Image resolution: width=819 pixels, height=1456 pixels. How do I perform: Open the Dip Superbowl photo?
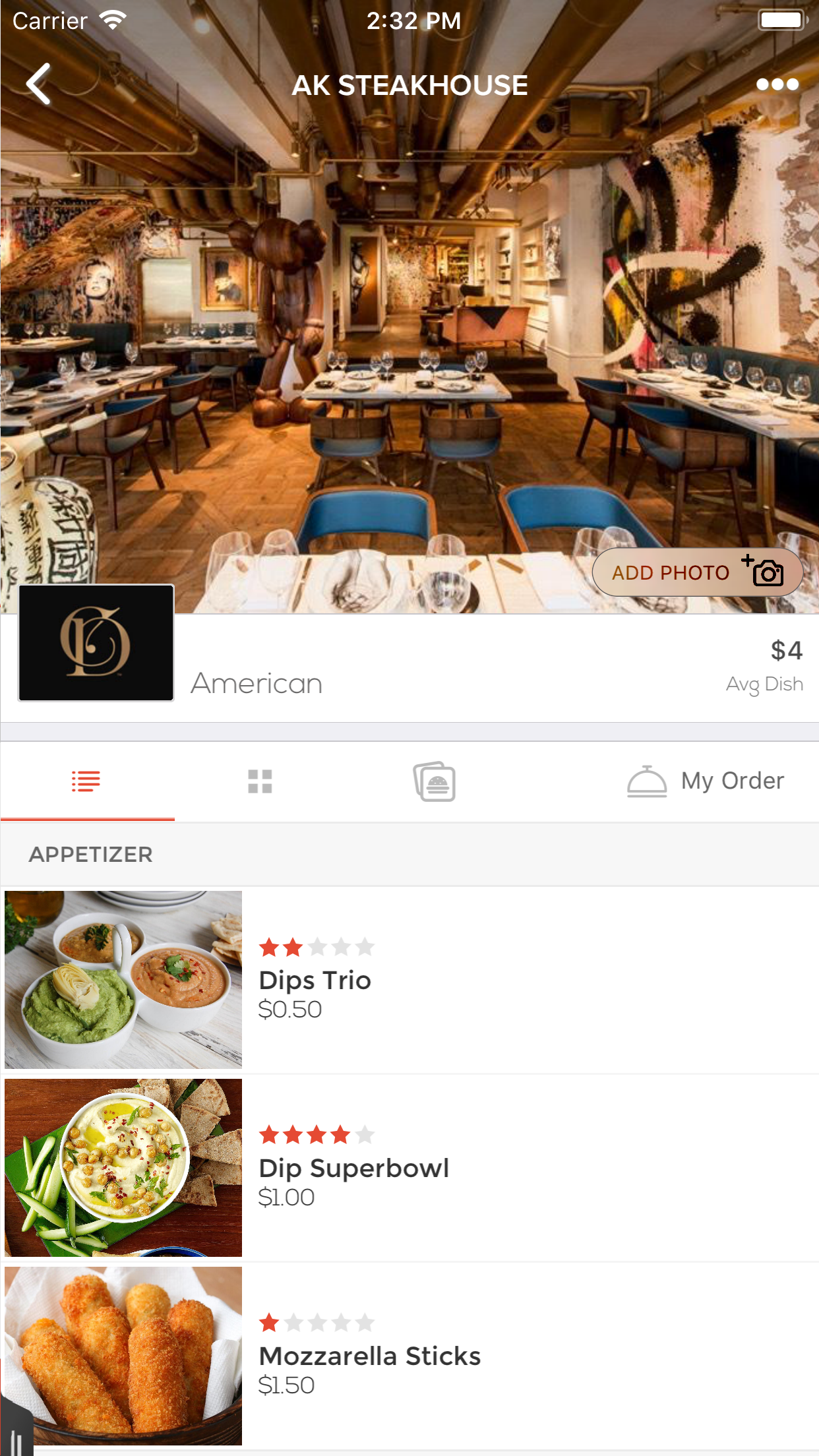pyautogui.click(x=123, y=1168)
